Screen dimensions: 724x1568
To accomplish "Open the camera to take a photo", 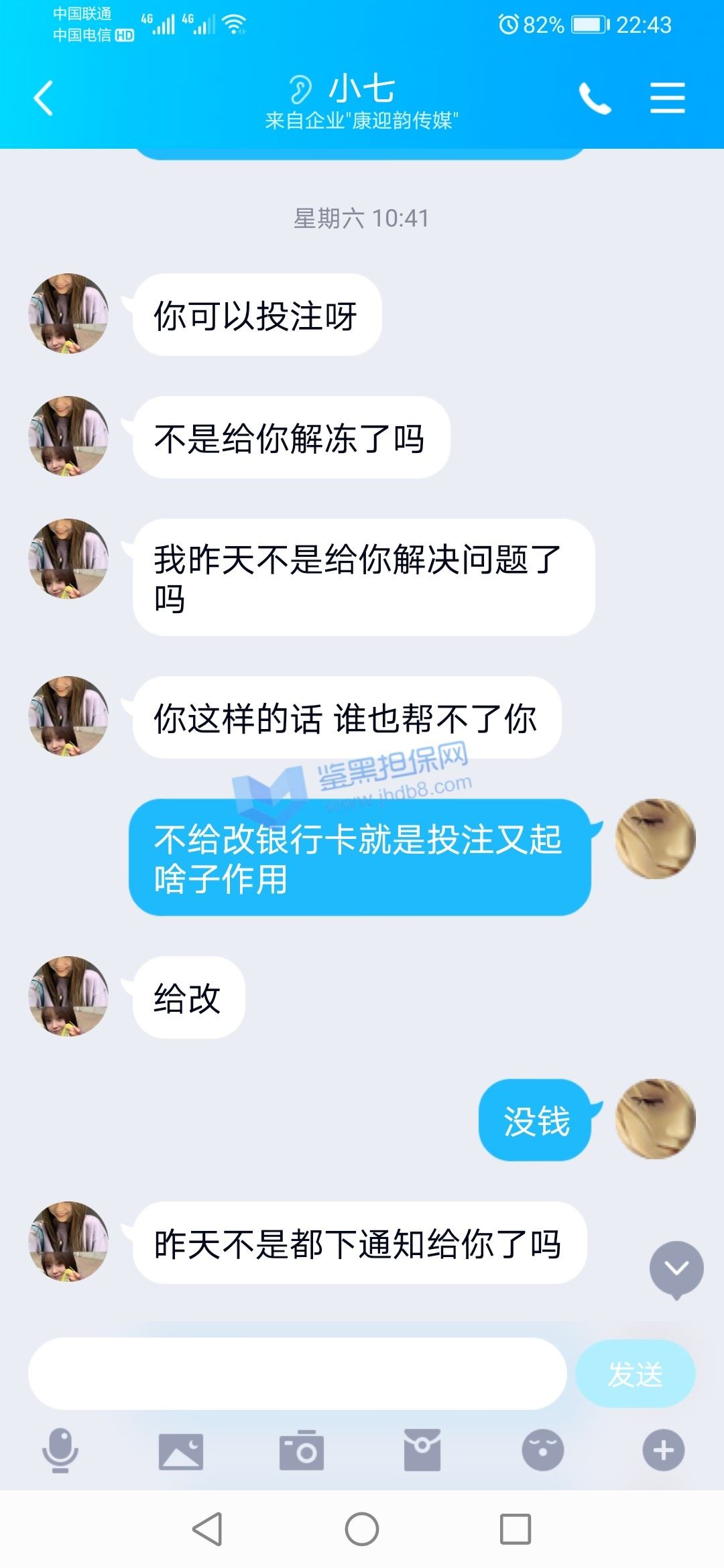I will (302, 1451).
